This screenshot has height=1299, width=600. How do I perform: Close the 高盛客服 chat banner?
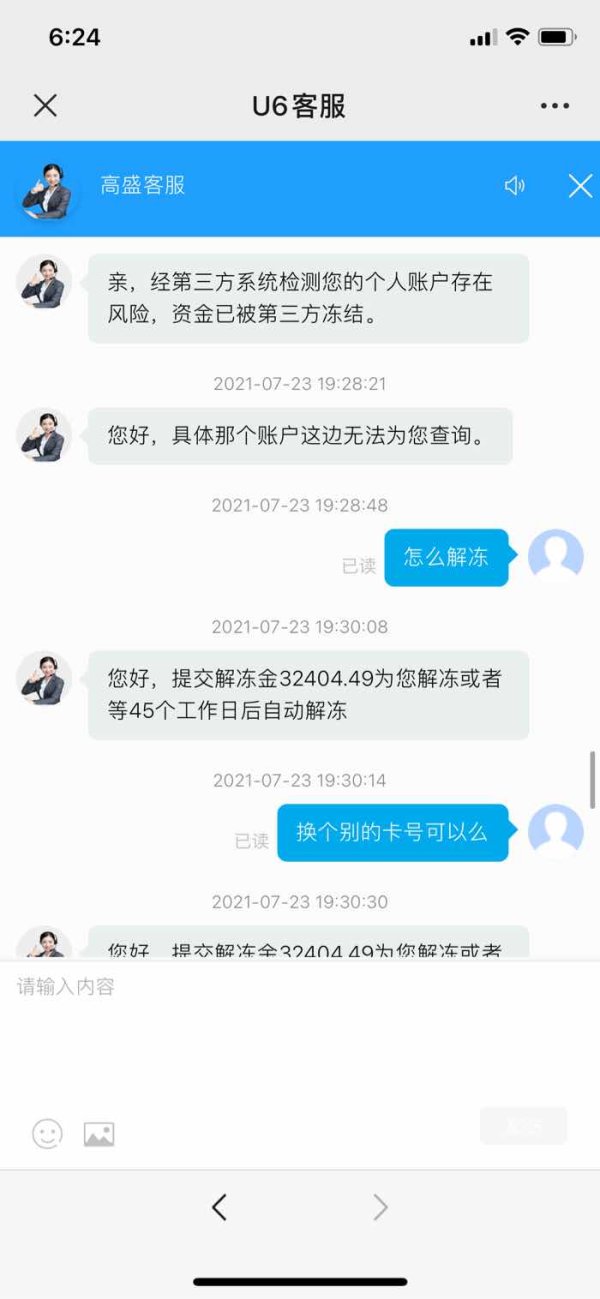tap(580, 186)
